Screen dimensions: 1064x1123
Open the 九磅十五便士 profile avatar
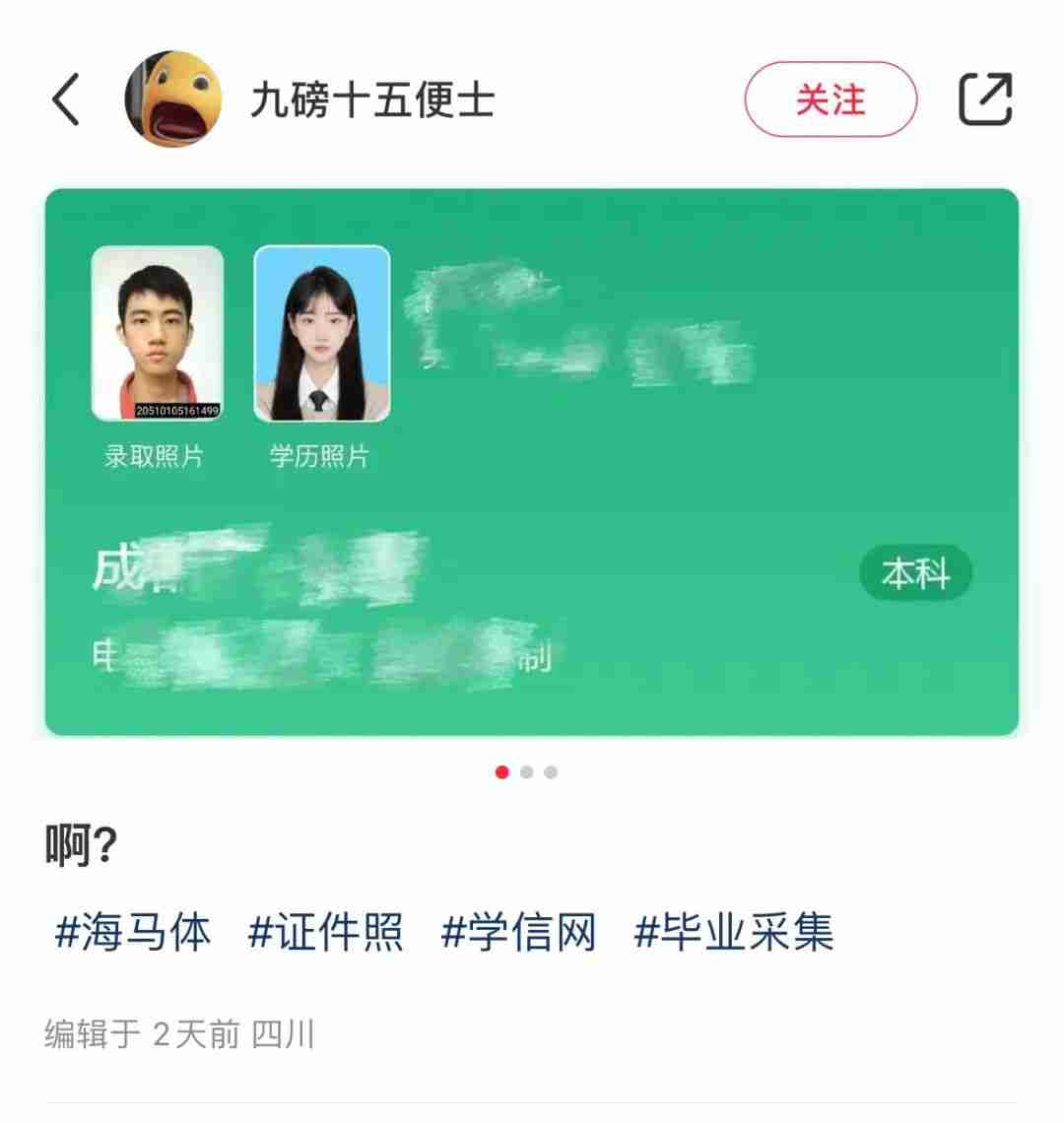coord(172,99)
